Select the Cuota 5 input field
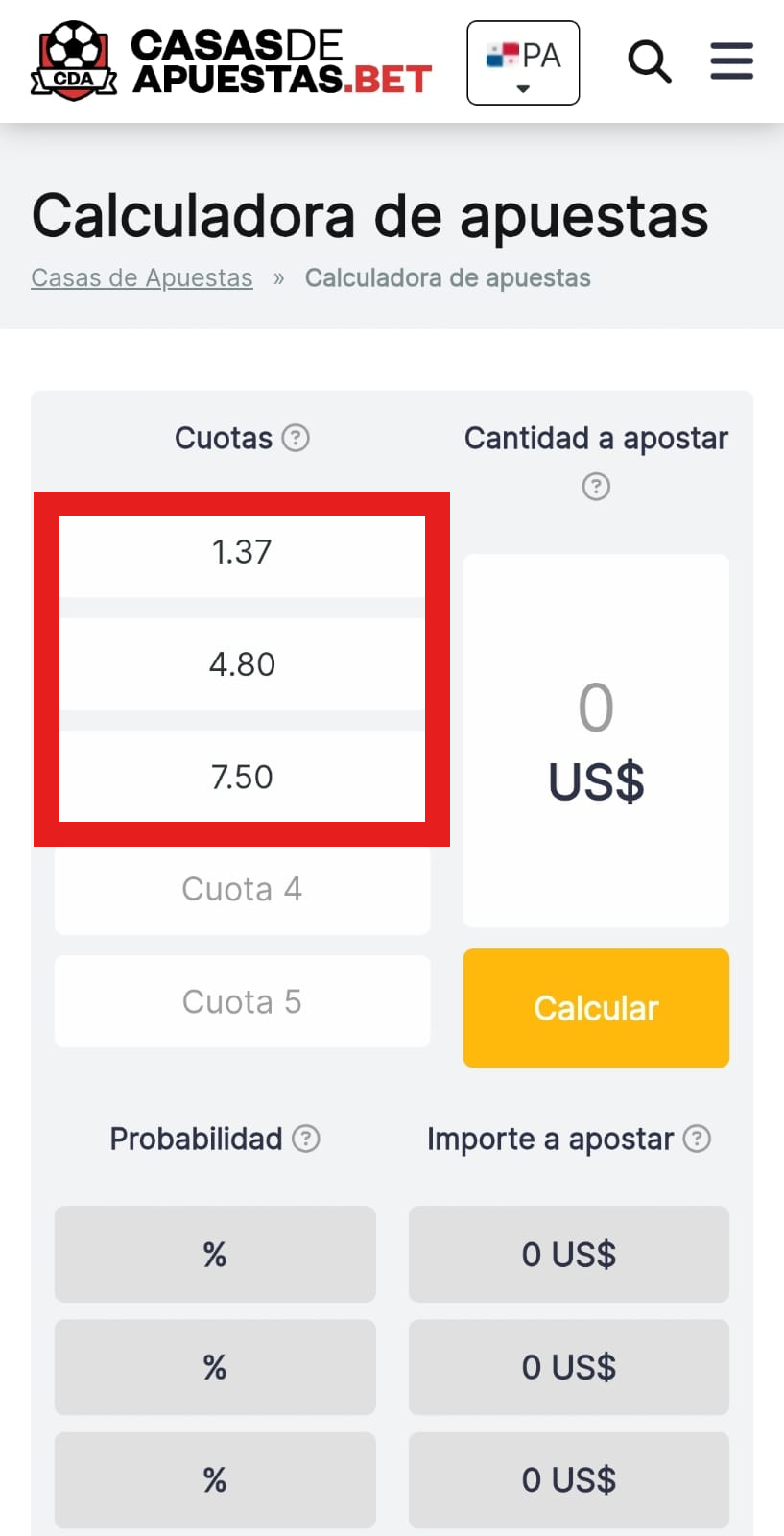This screenshot has width=784, height=1536. click(x=242, y=1001)
